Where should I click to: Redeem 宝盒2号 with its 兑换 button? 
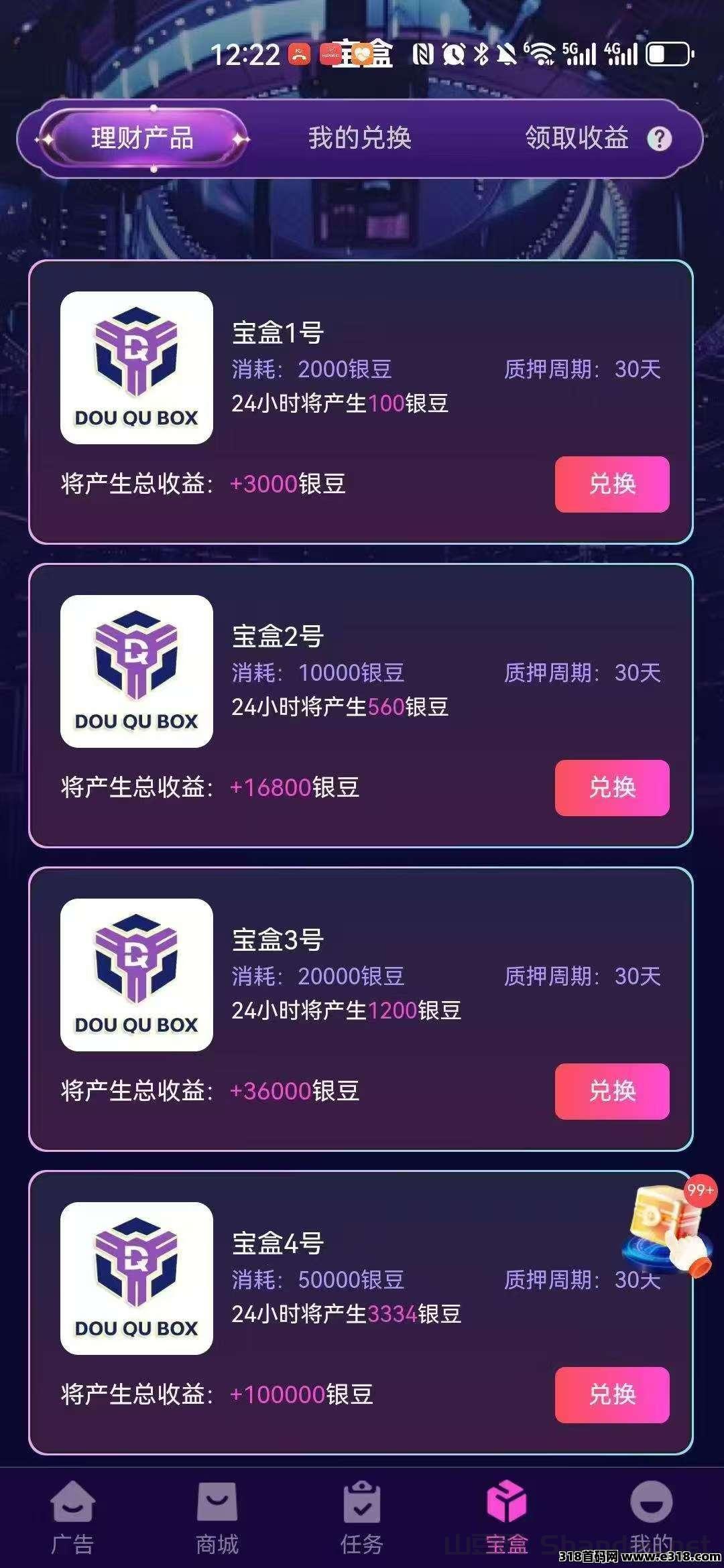611,788
